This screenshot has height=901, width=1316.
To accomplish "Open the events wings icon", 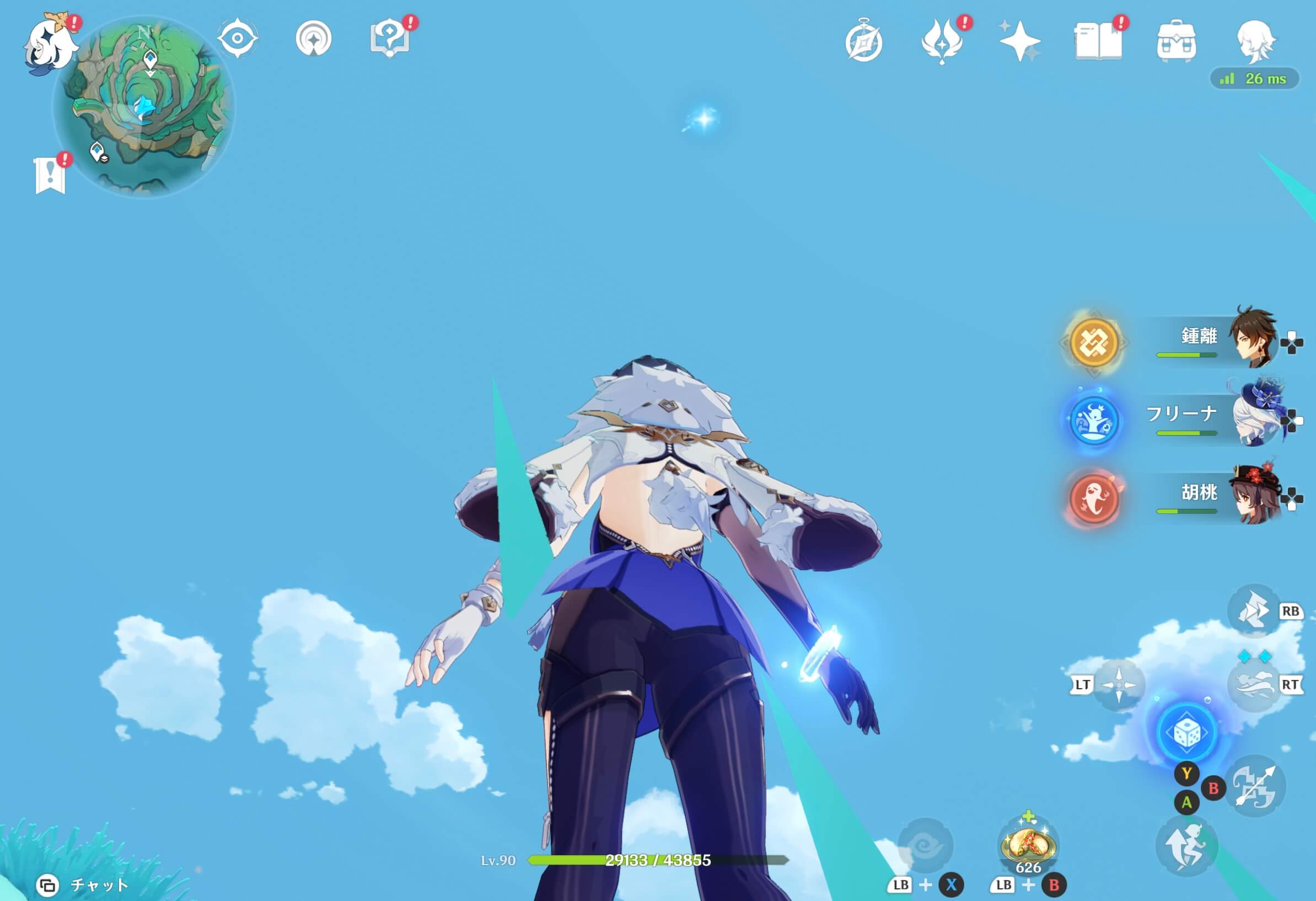I will (942, 41).
